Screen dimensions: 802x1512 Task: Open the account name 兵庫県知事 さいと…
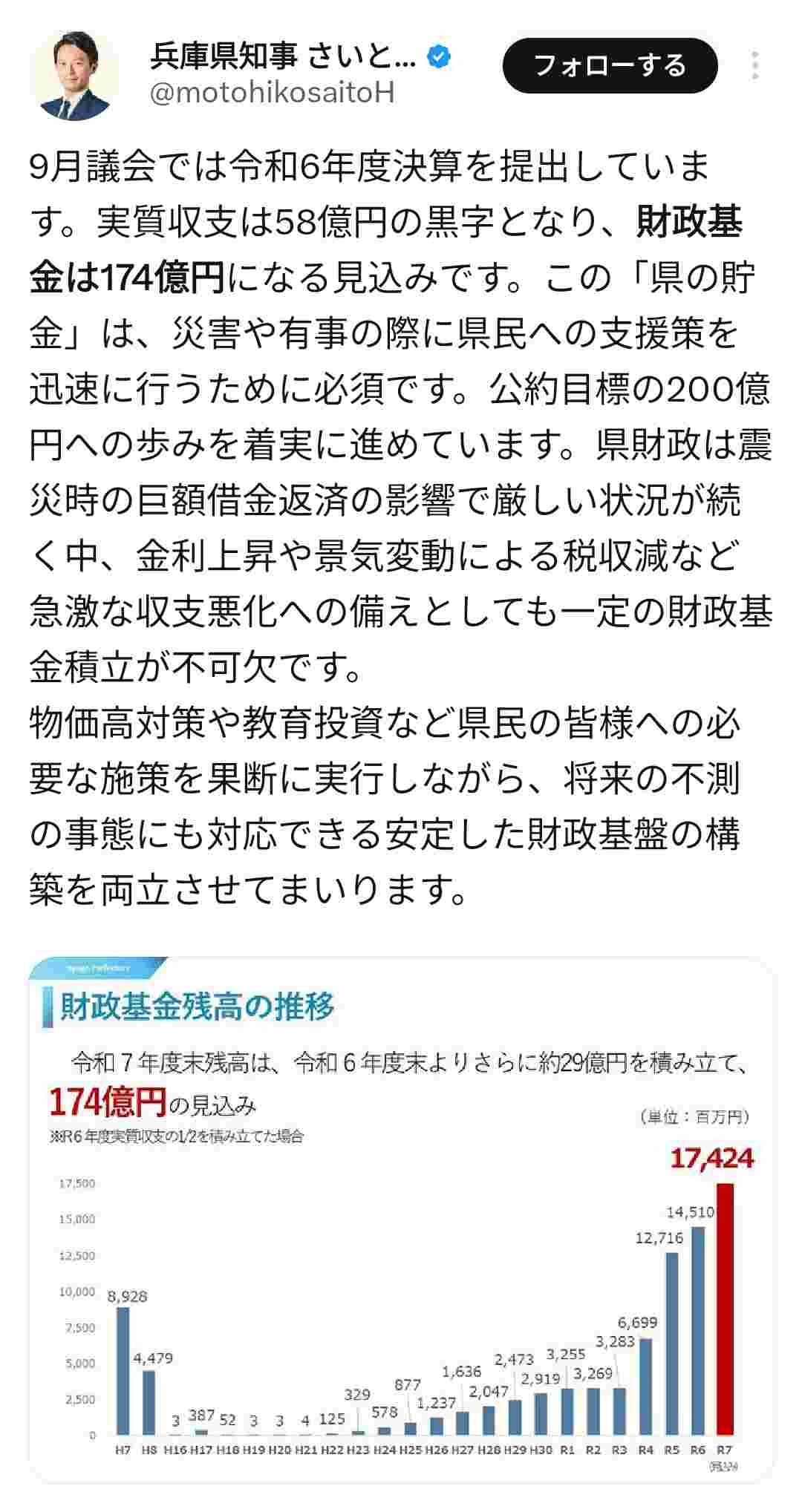284,55
